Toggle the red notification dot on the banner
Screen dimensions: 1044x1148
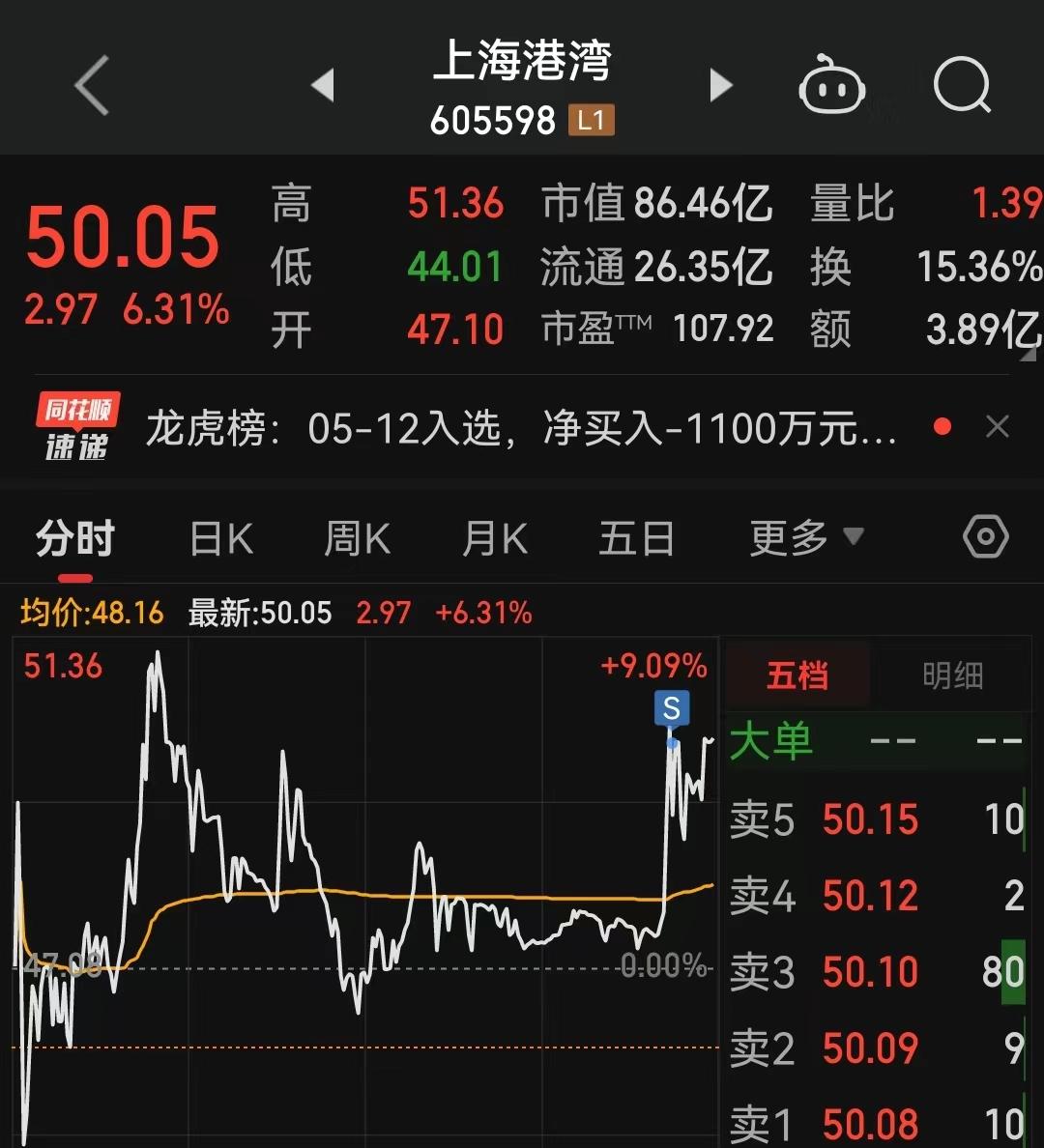coord(942,426)
